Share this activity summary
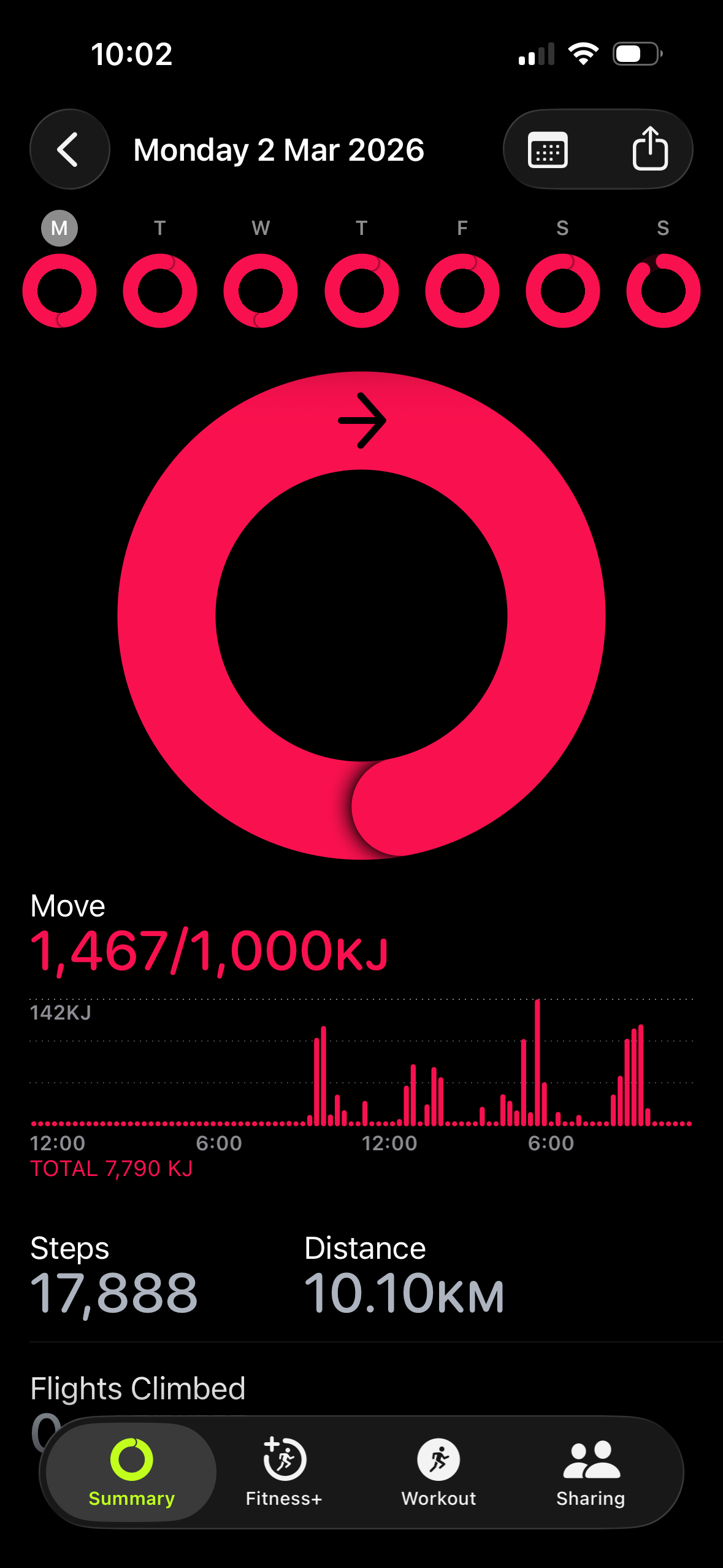 click(649, 149)
